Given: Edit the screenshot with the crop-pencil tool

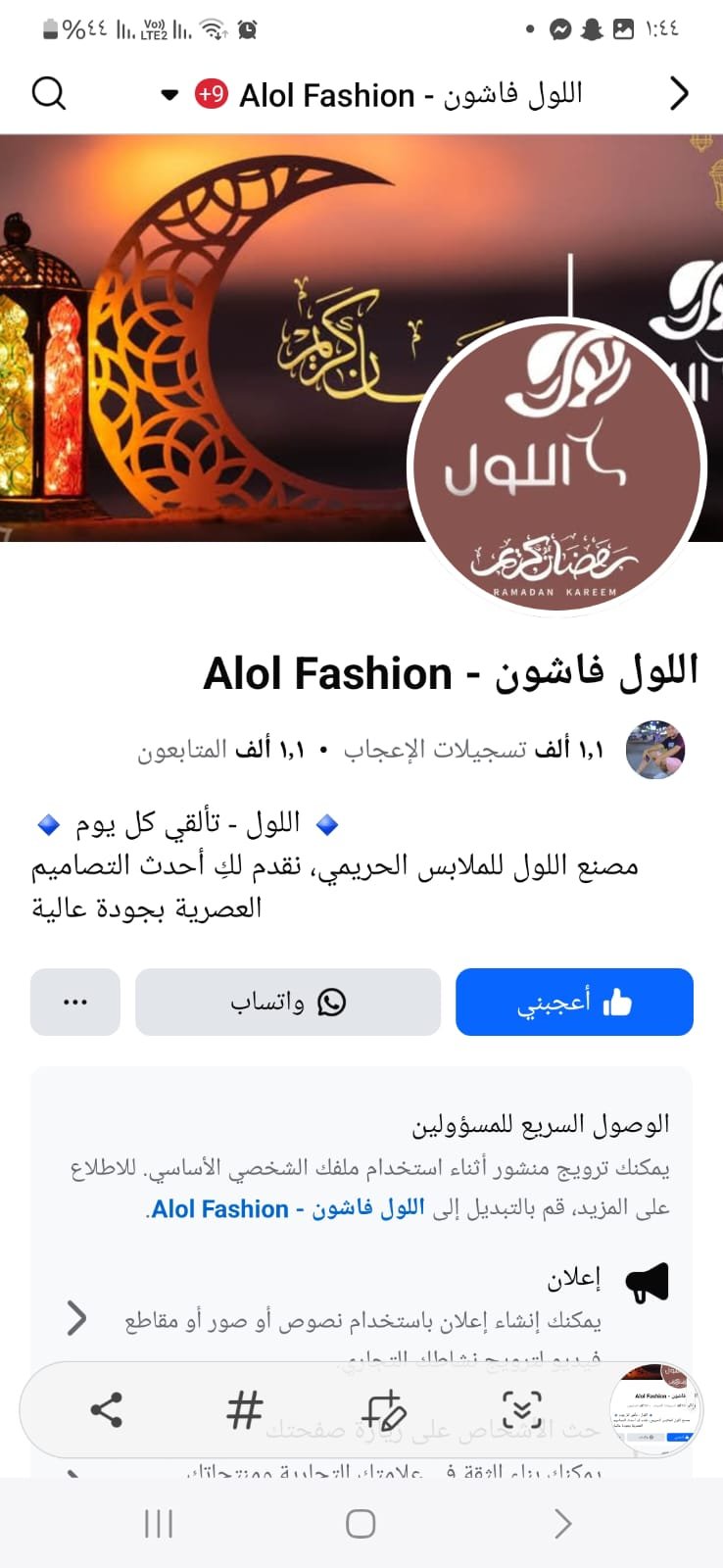Looking at the screenshot, I should [383, 1410].
